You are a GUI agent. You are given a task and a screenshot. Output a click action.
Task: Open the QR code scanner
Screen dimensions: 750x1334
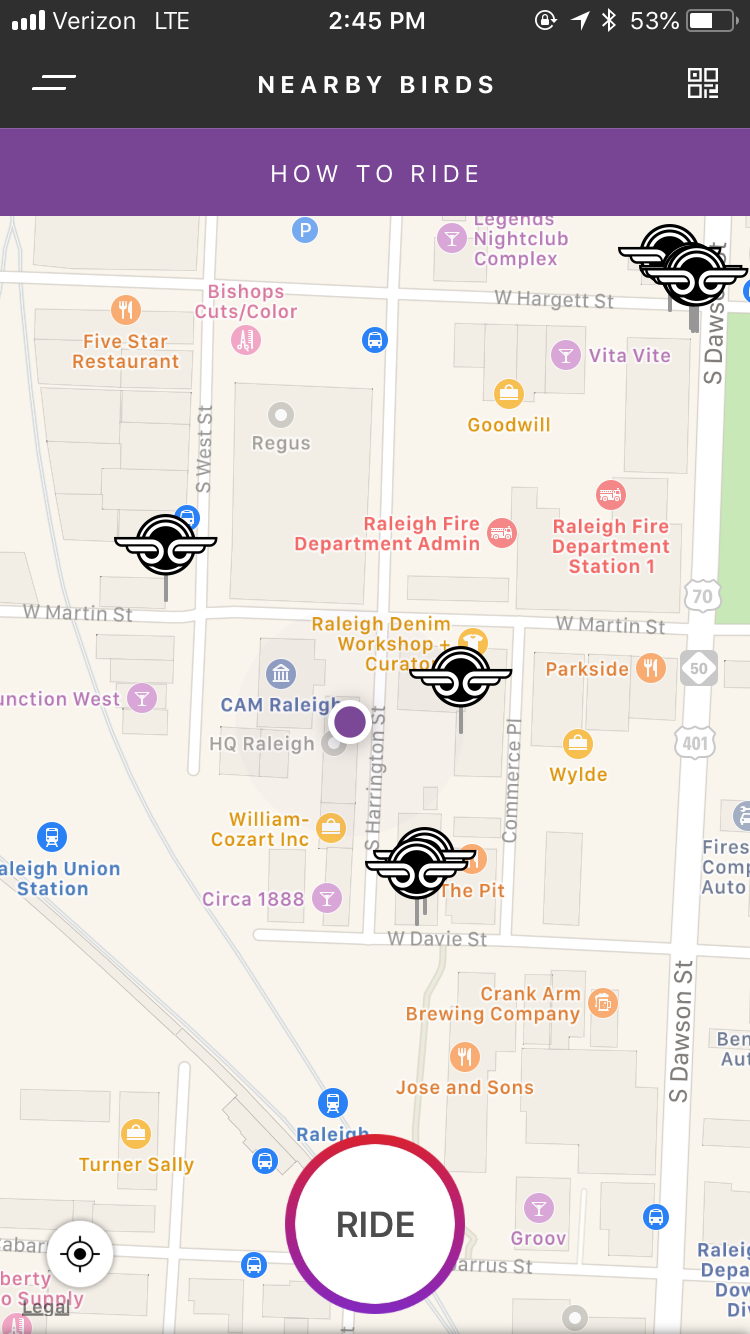point(703,83)
